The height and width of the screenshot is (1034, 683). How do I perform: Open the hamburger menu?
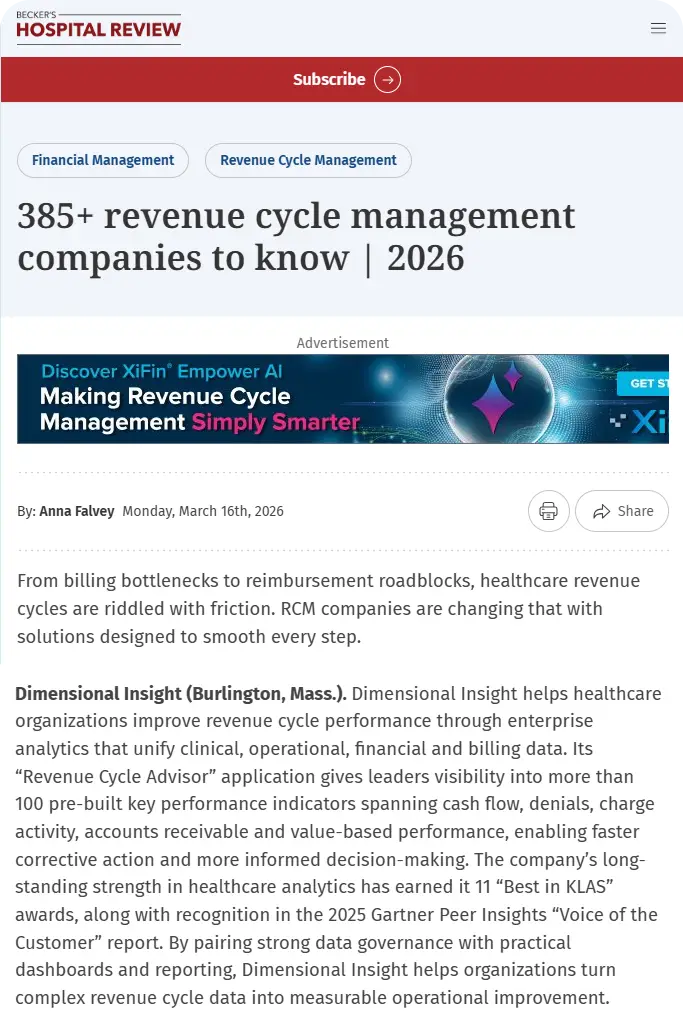(658, 28)
